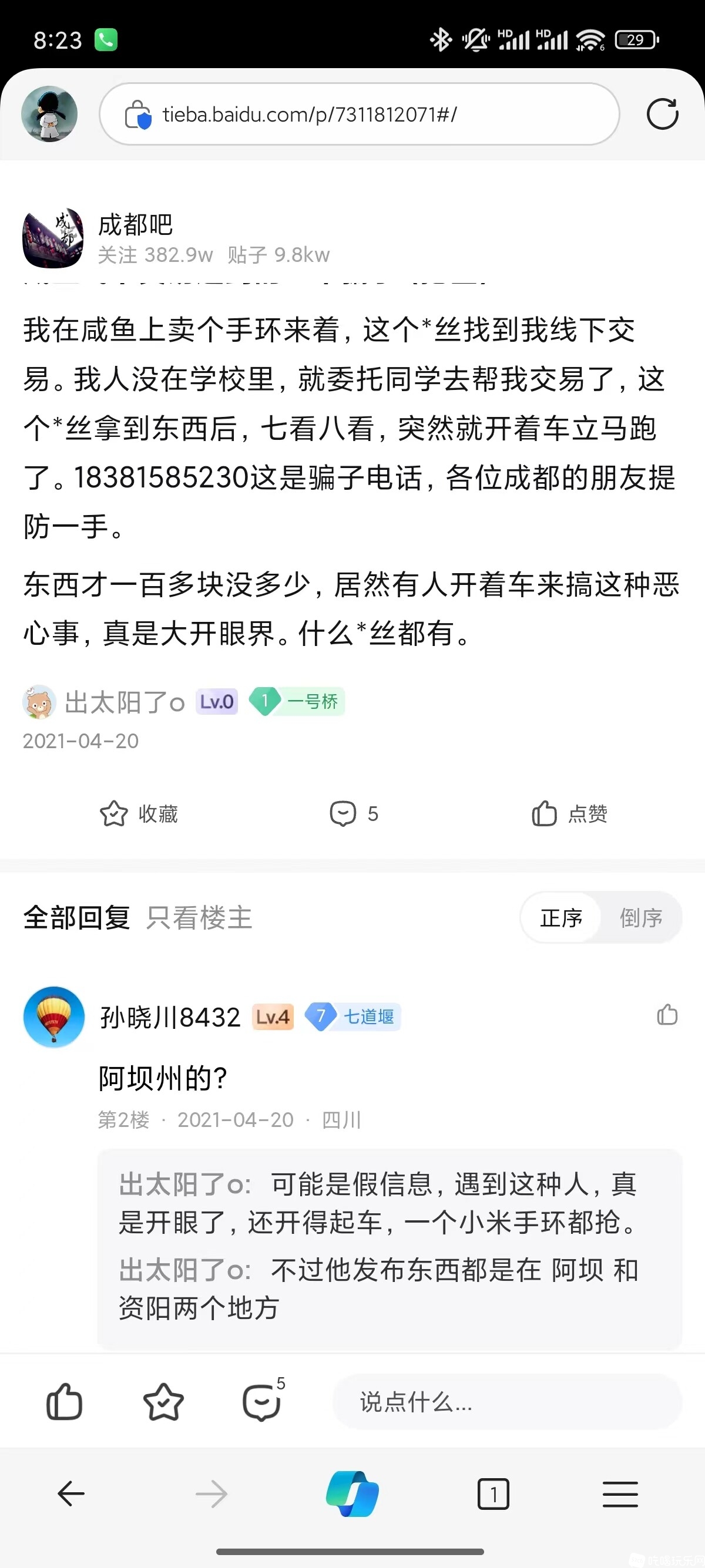Screen dimensions: 705x1568
Task: Tap the tieba.baidu.com address bar
Action: 359,114
